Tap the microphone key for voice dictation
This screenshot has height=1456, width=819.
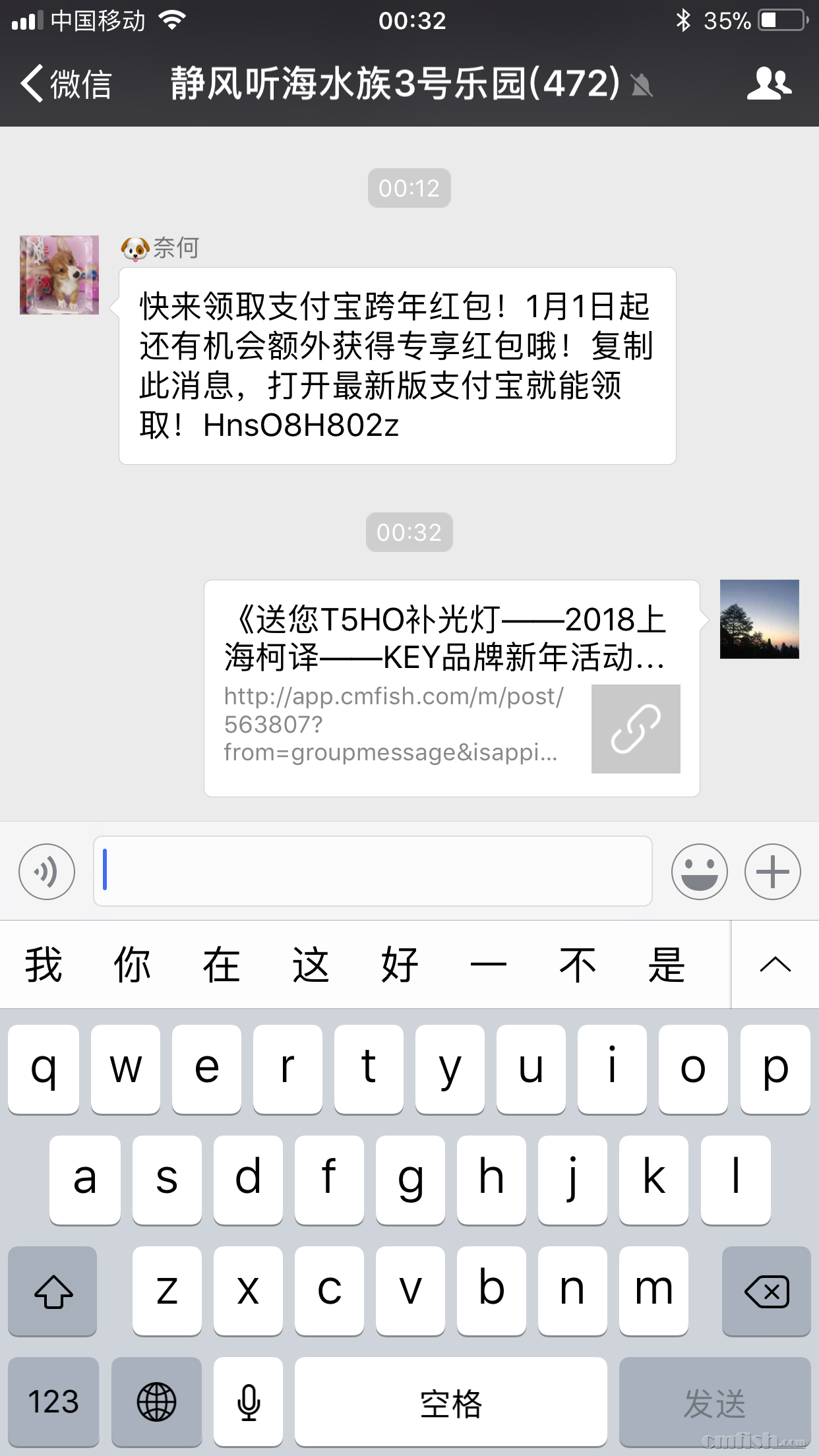(247, 1401)
